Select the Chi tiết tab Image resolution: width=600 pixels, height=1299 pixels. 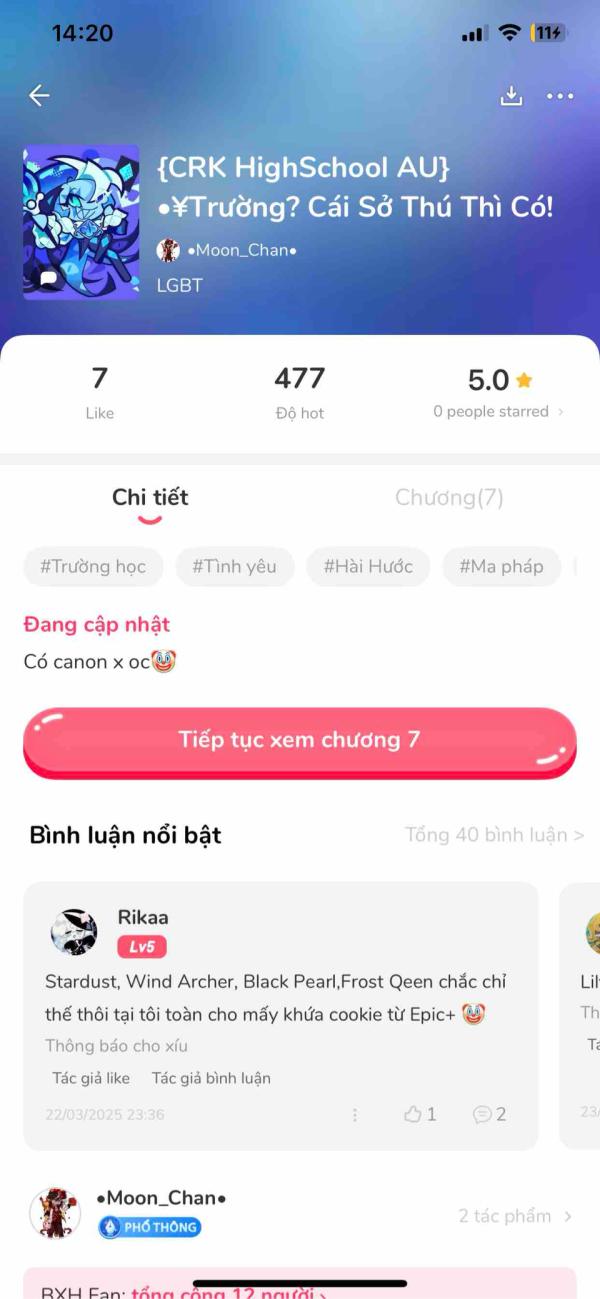pyautogui.click(x=150, y=497)
